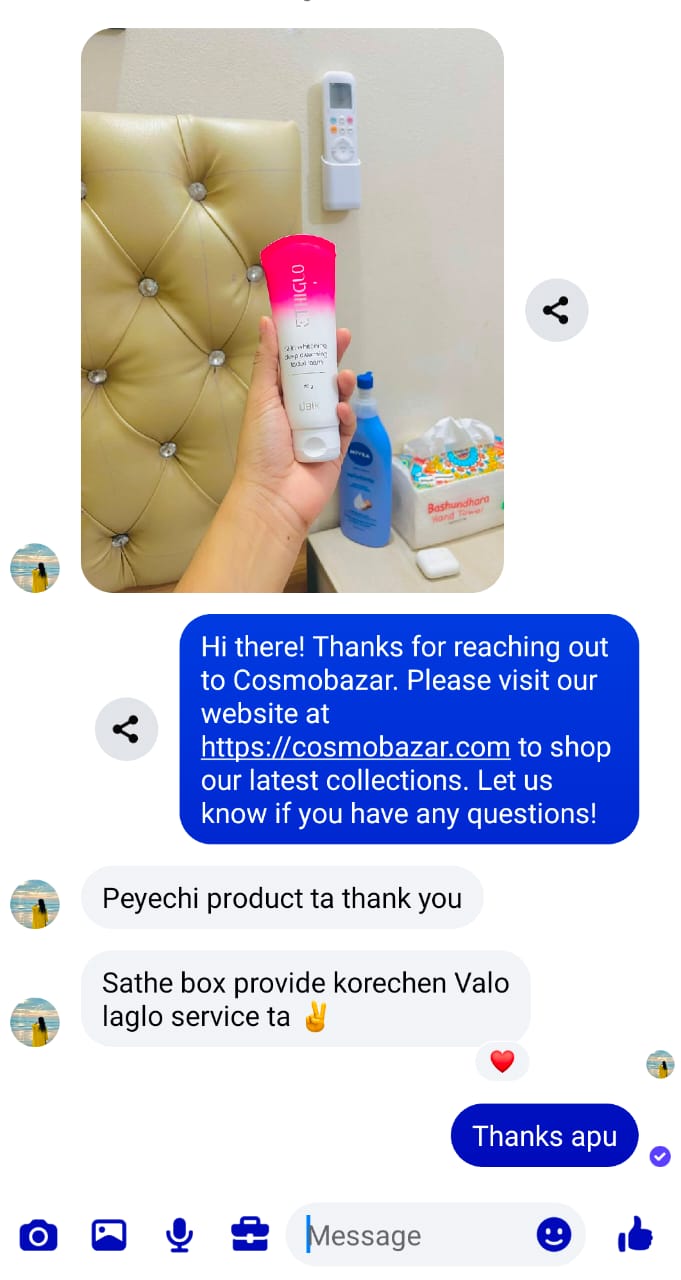Open sender's avatar next to 'Peyechi product ta'

tap(35, 904)
